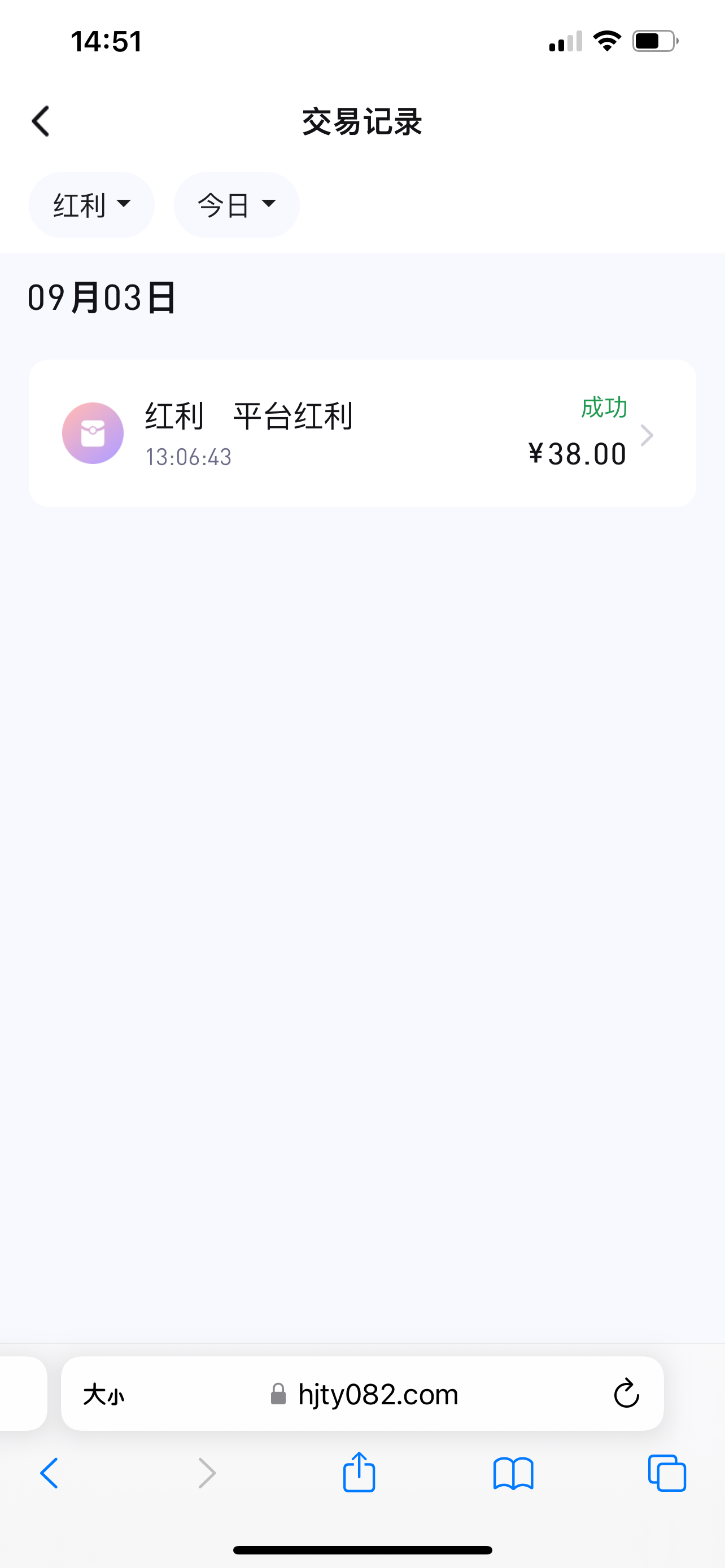Open the 平台红利 ¥38.00 transaction record
This screenshot has width=725, height=1568.
click(362, 433)
